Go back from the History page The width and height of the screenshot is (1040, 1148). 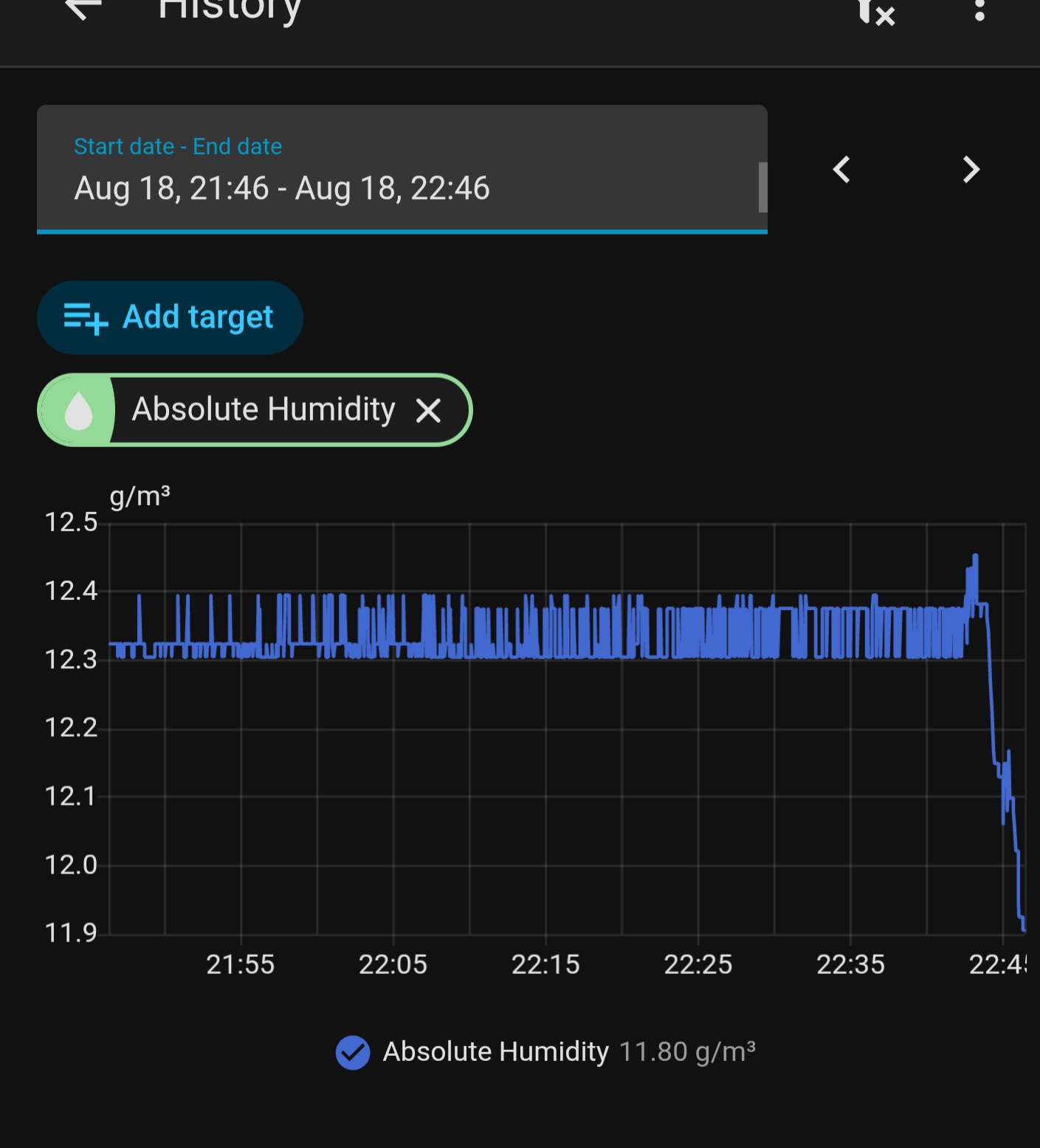click(83, 9)
